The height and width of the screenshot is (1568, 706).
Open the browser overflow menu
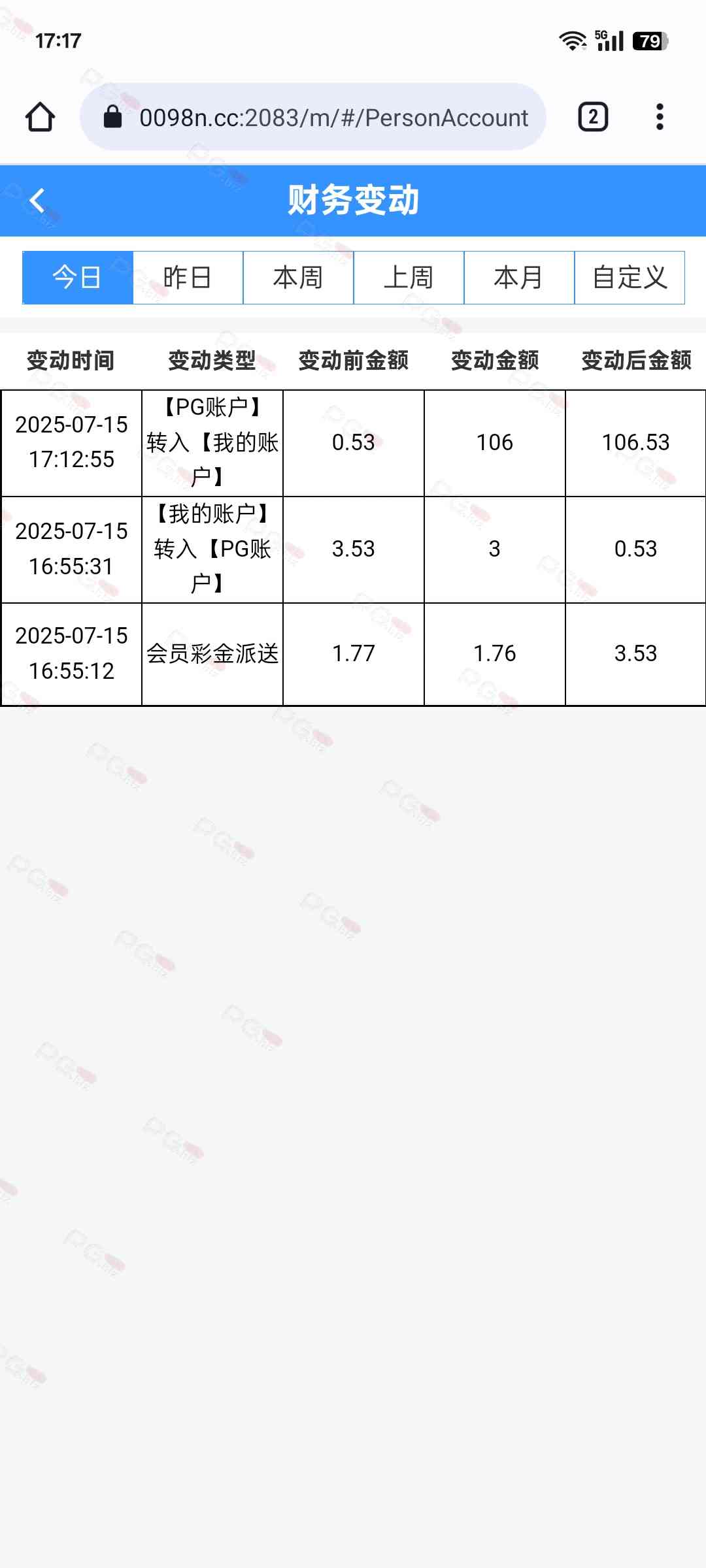pyautogui.click(x=660, y=118)
